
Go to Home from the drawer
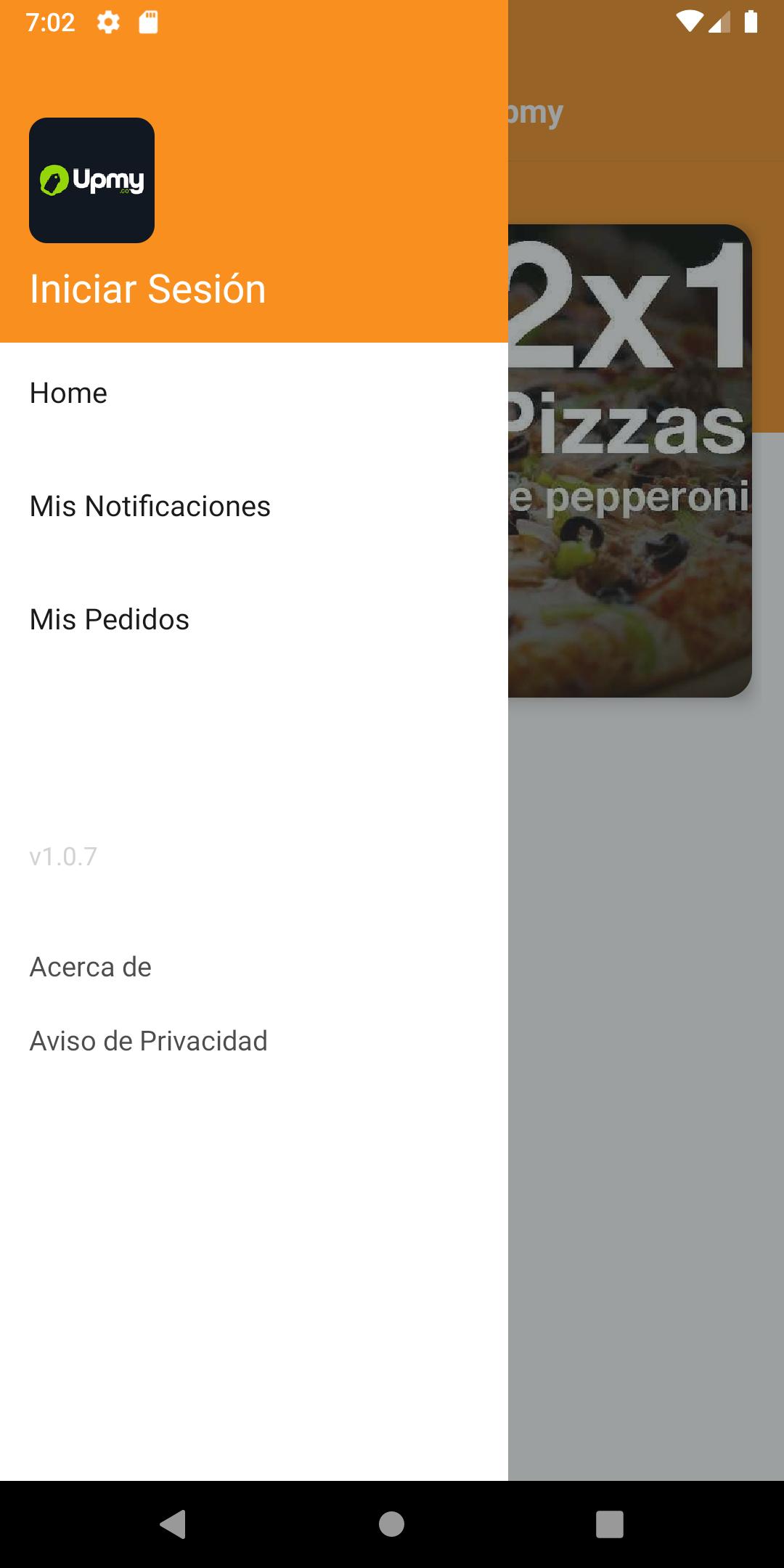click(68, 393)
